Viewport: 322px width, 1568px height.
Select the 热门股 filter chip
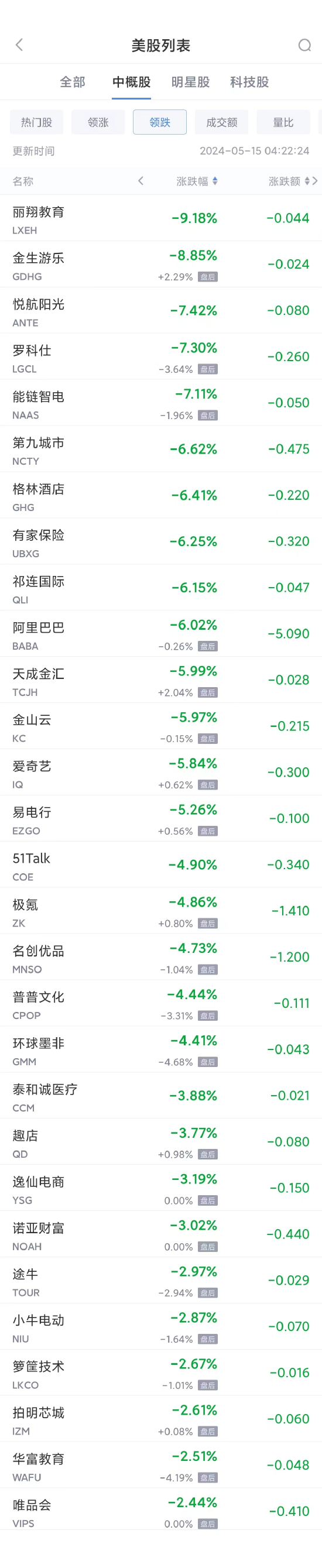pyautogui.click(x=36, y=122)
